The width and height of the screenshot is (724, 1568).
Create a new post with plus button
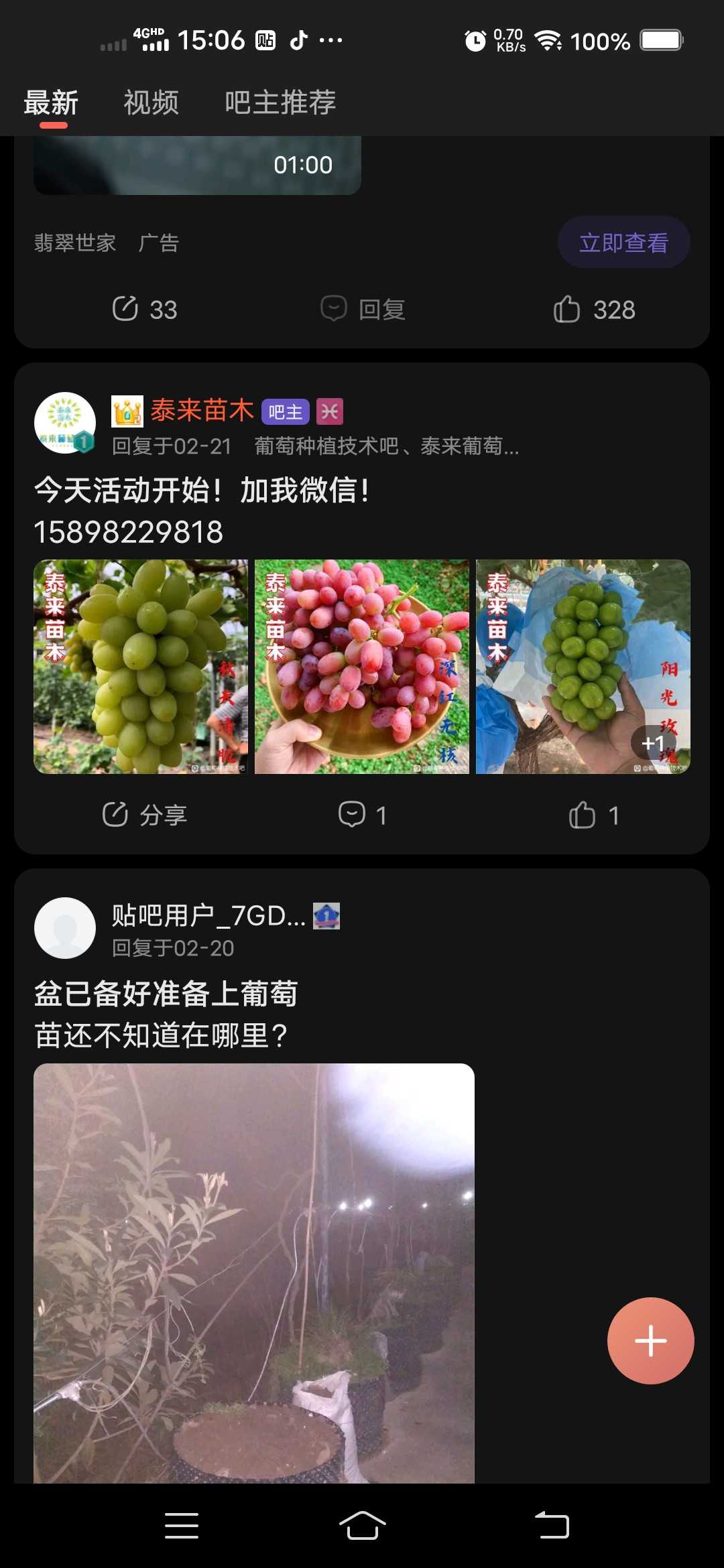[x=650, y=1340]
